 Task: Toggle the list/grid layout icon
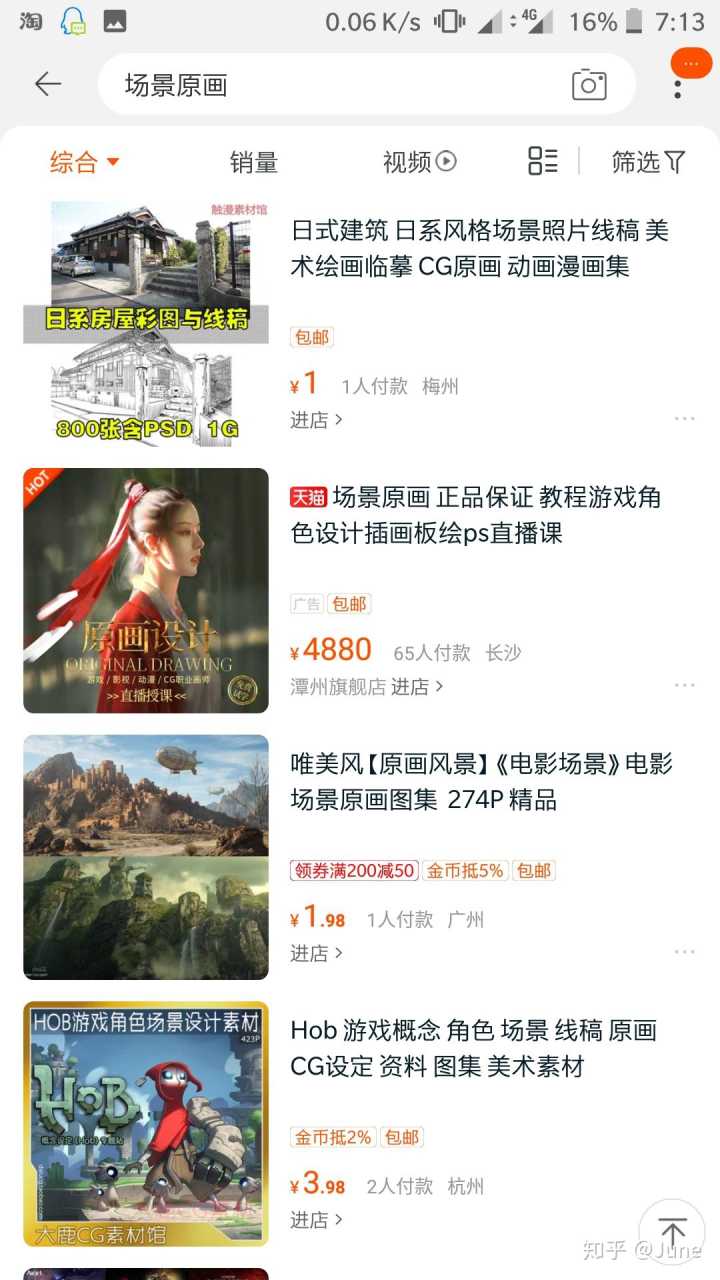[x=543, y=161]
